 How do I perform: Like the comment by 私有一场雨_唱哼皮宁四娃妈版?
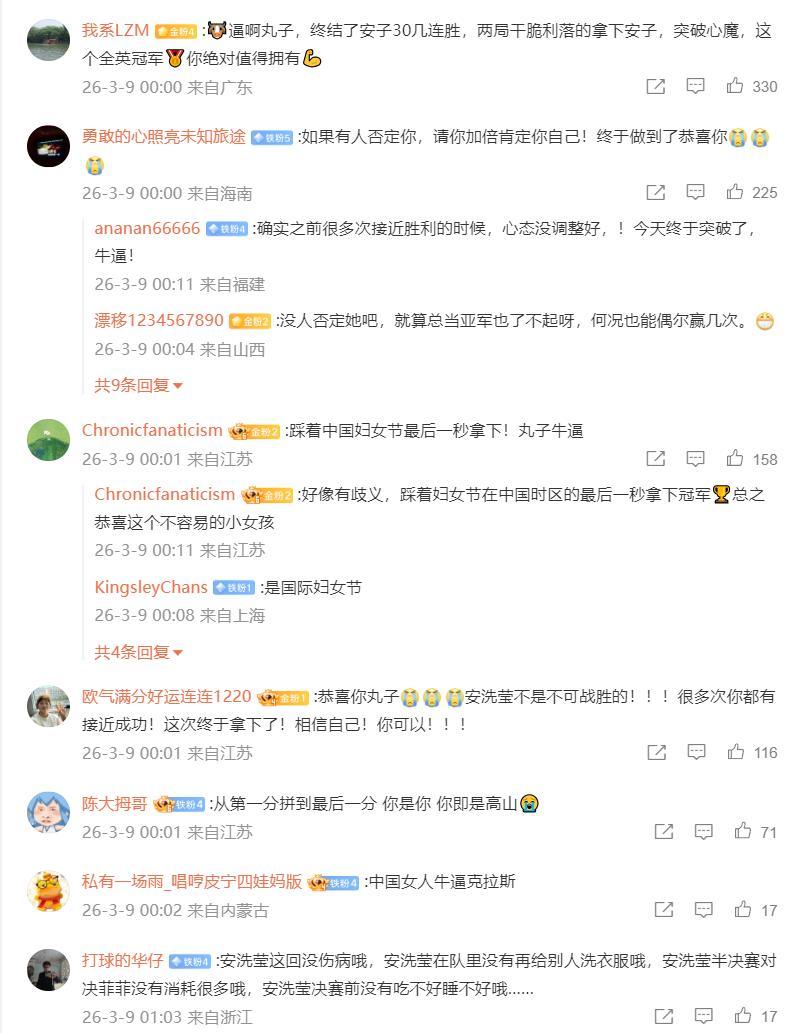(742, 910)
